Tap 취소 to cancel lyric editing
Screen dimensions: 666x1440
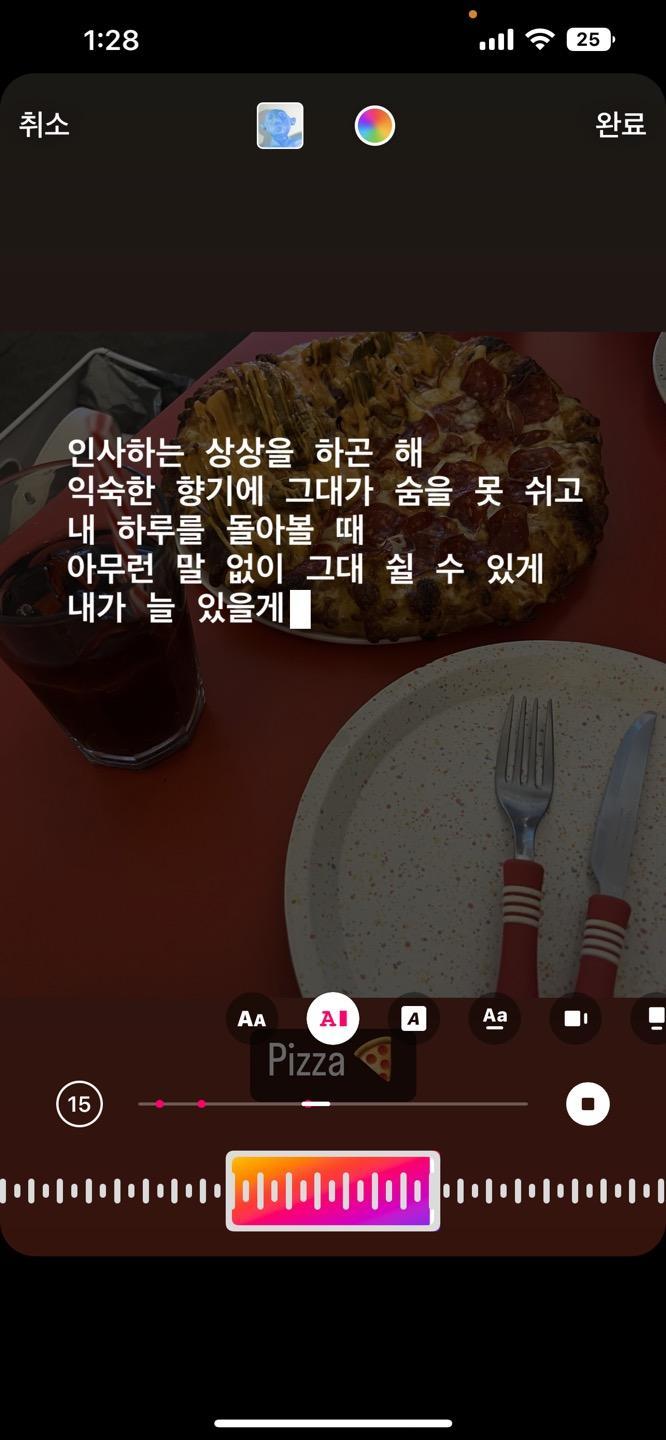click(x=44, y=125)
